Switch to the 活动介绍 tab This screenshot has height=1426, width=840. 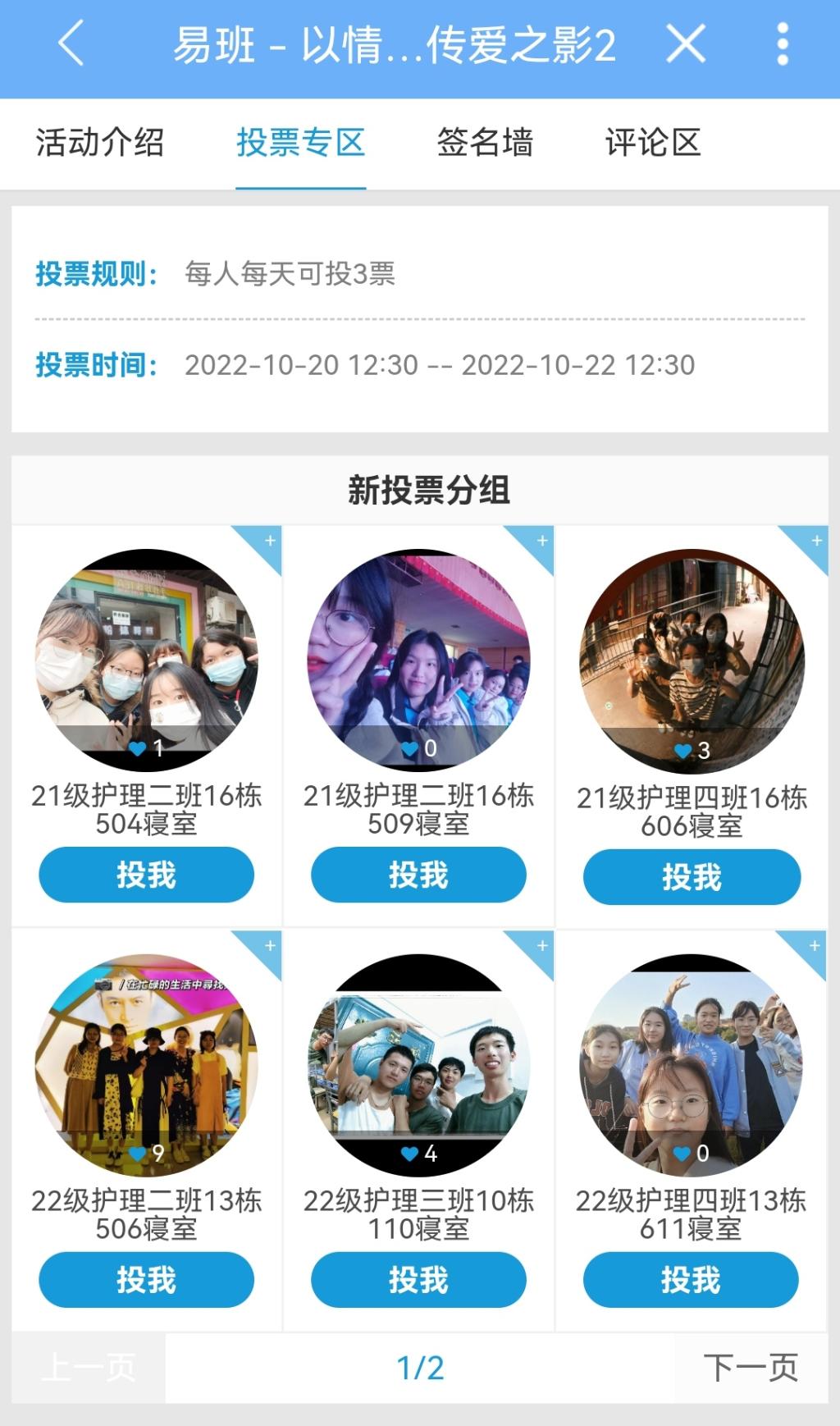pos(100,143)
